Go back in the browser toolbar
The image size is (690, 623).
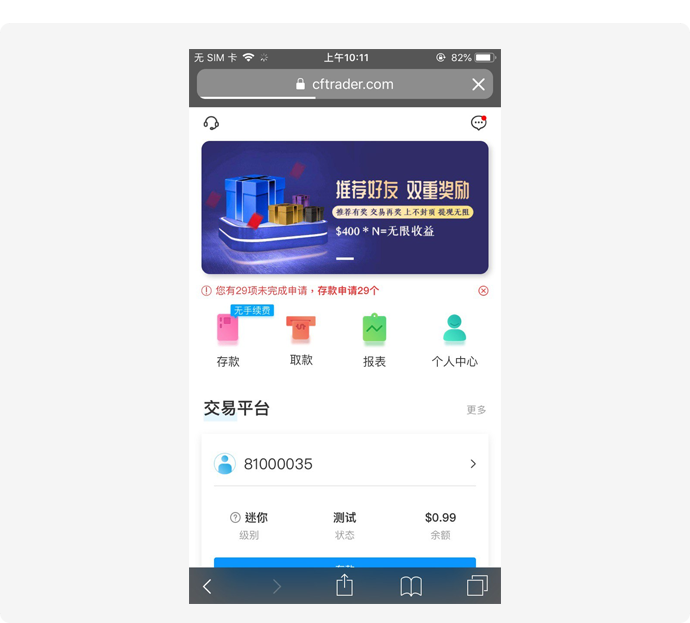[207, 587]
